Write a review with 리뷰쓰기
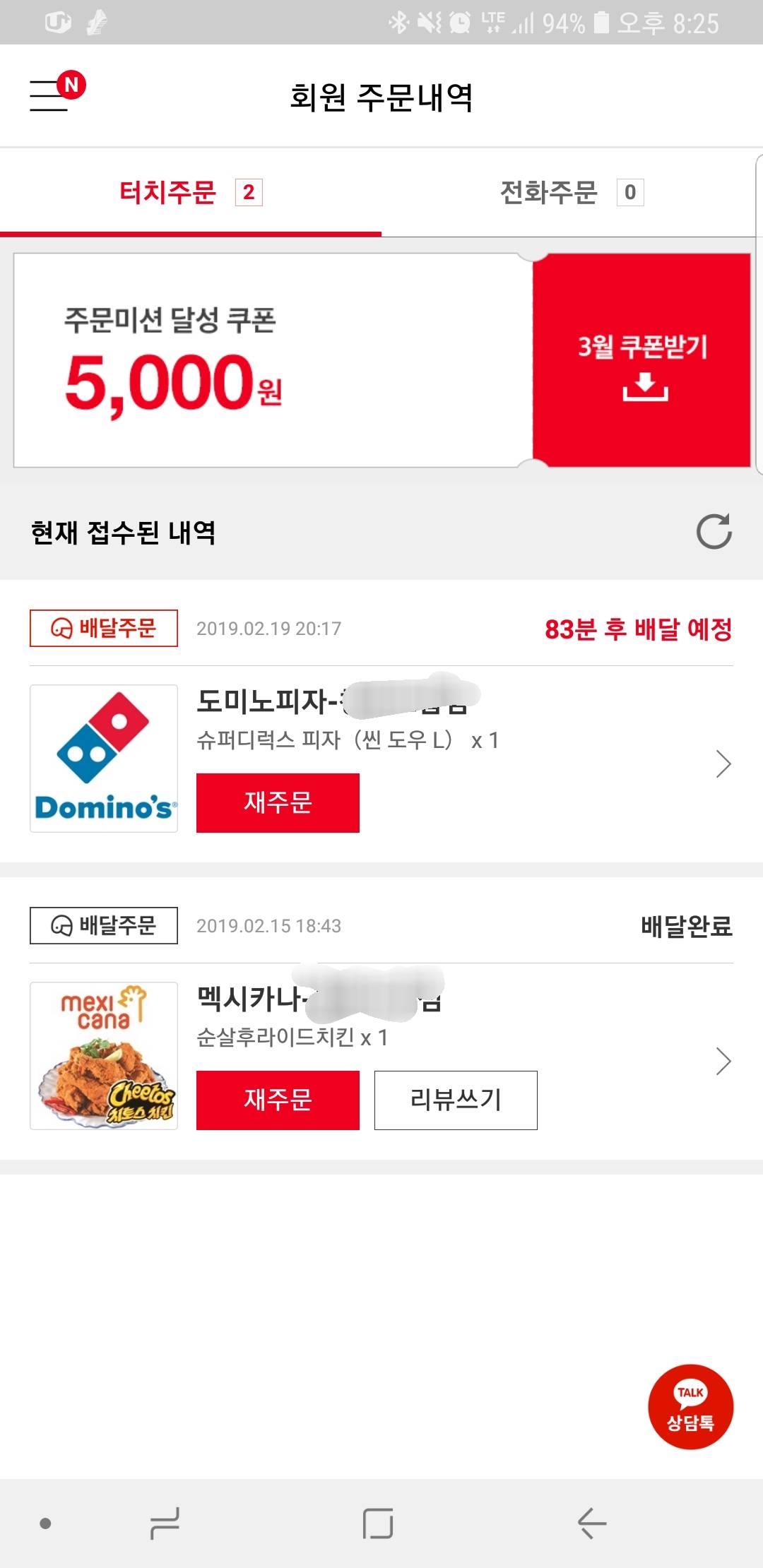The image size is (763, 1568). coord(456,1100)
